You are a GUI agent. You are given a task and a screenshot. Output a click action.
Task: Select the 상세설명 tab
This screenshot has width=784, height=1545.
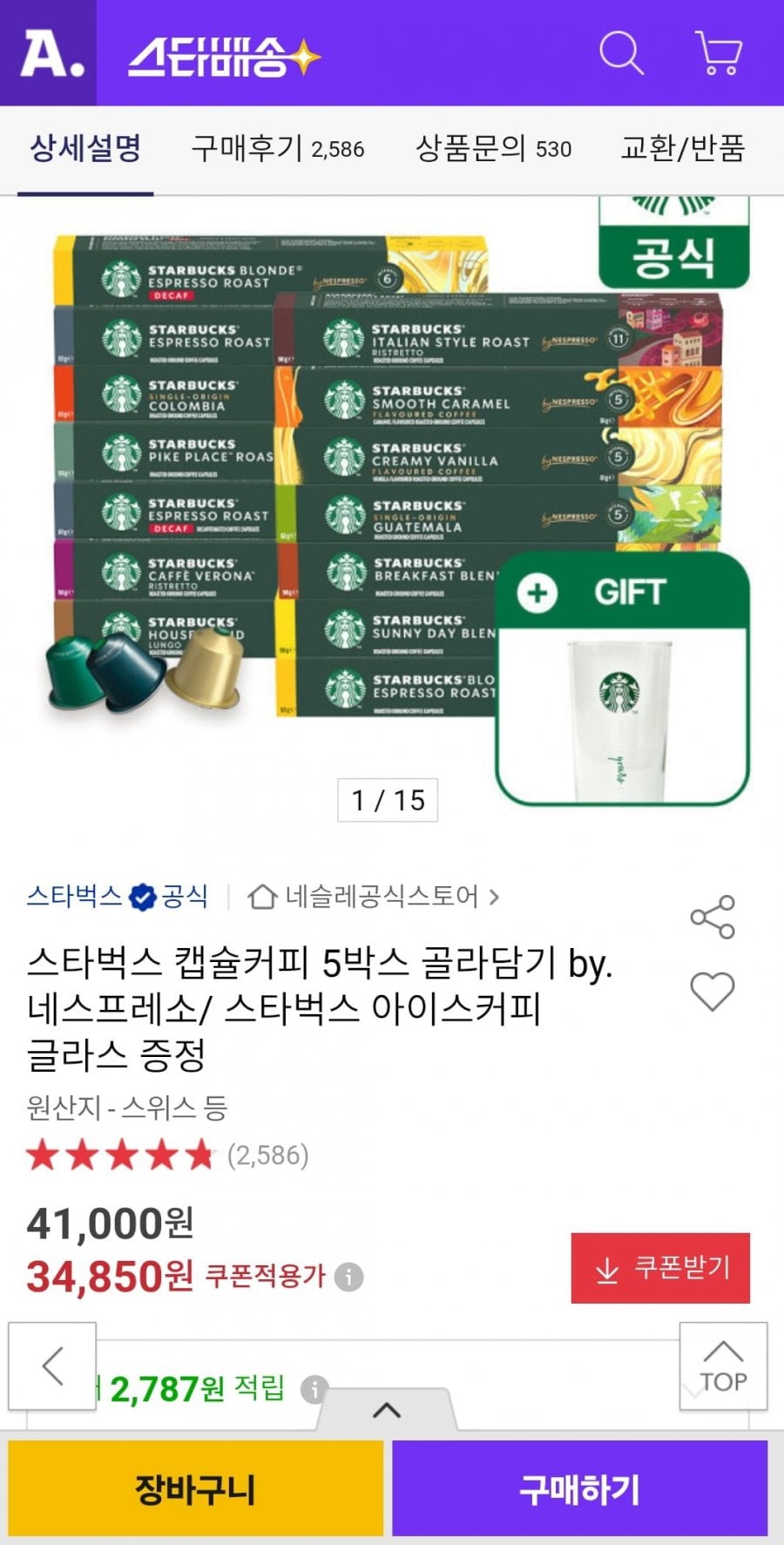tap(85, 149)
